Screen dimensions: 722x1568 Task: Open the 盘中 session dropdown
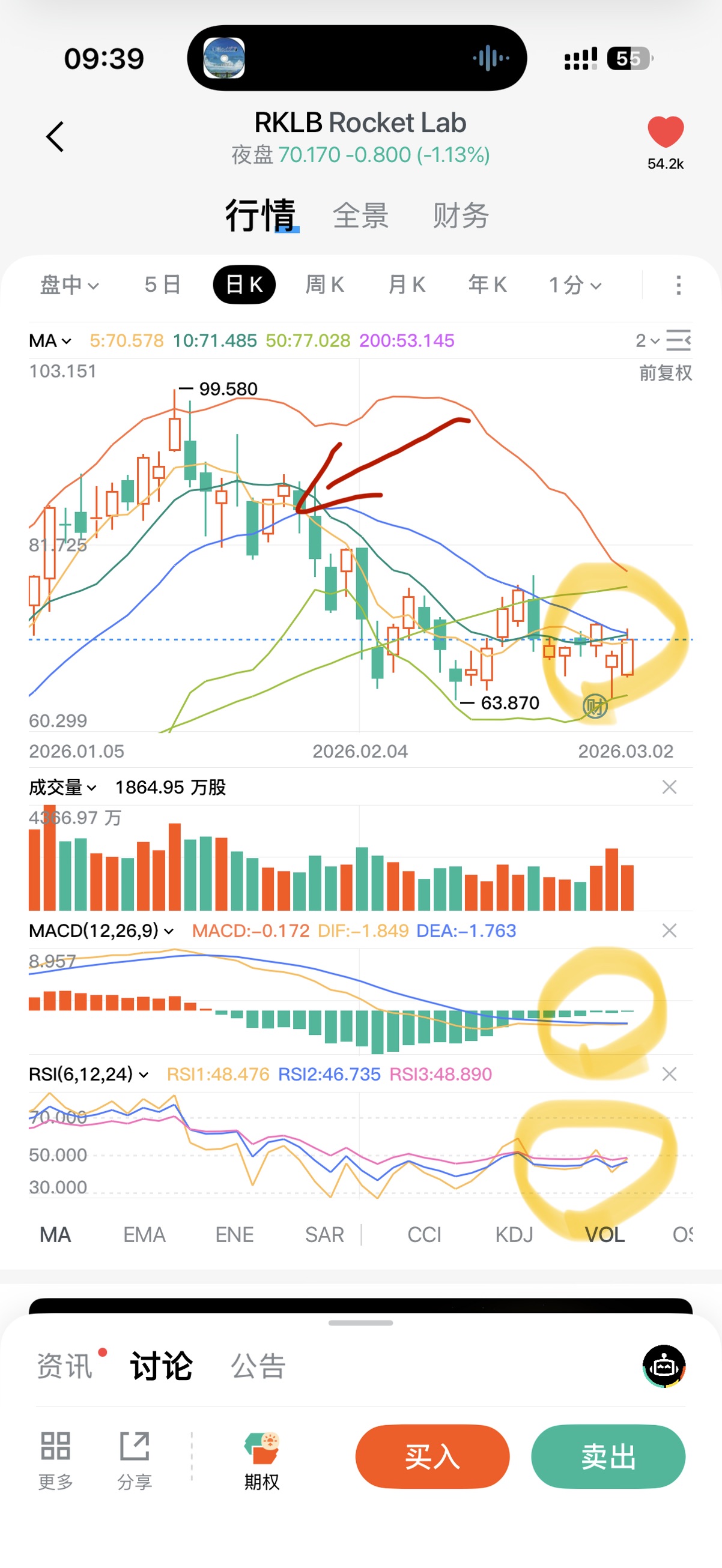click(x=69, y=285)
